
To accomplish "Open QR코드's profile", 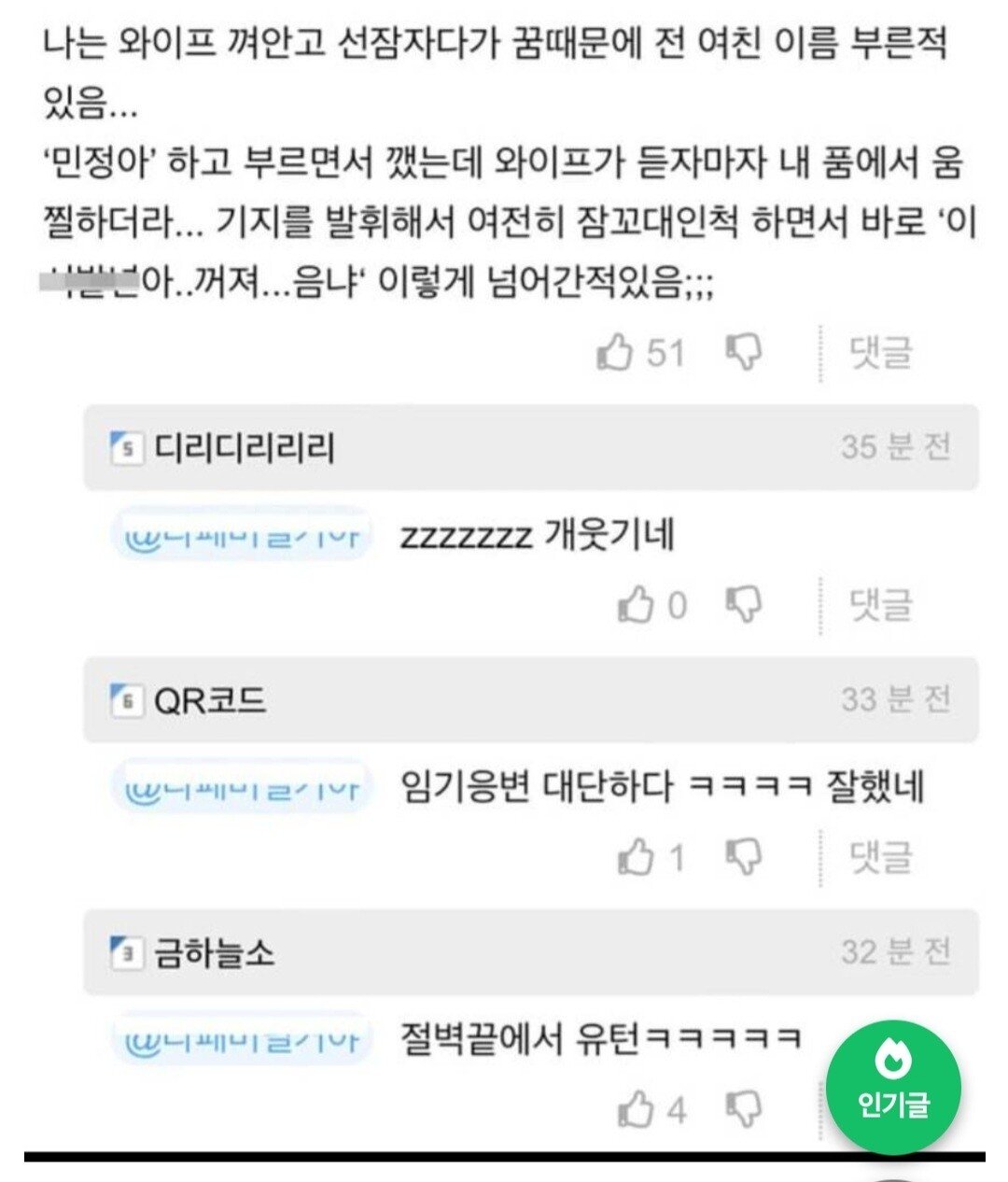I will click(210, 700).
